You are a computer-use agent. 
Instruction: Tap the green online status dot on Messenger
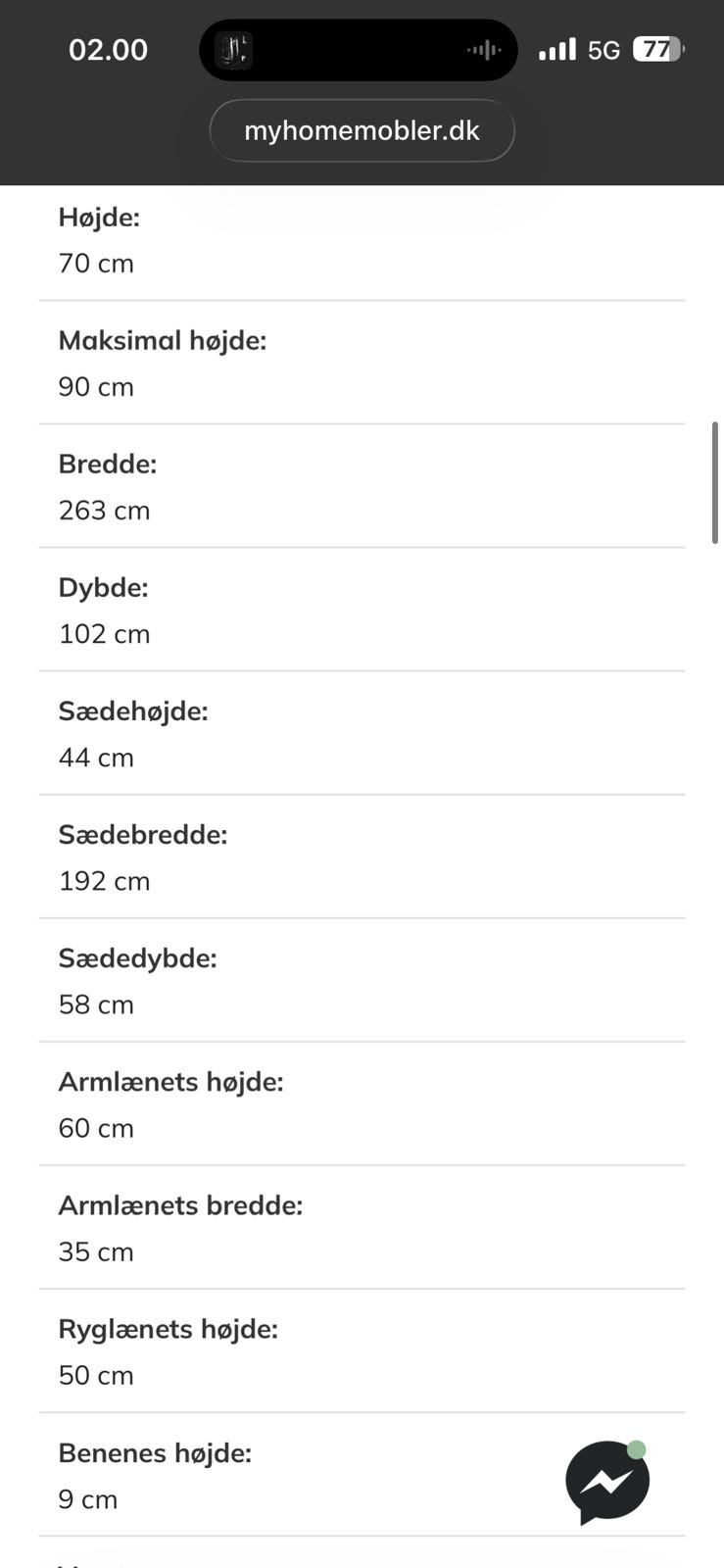point(639,1447)
